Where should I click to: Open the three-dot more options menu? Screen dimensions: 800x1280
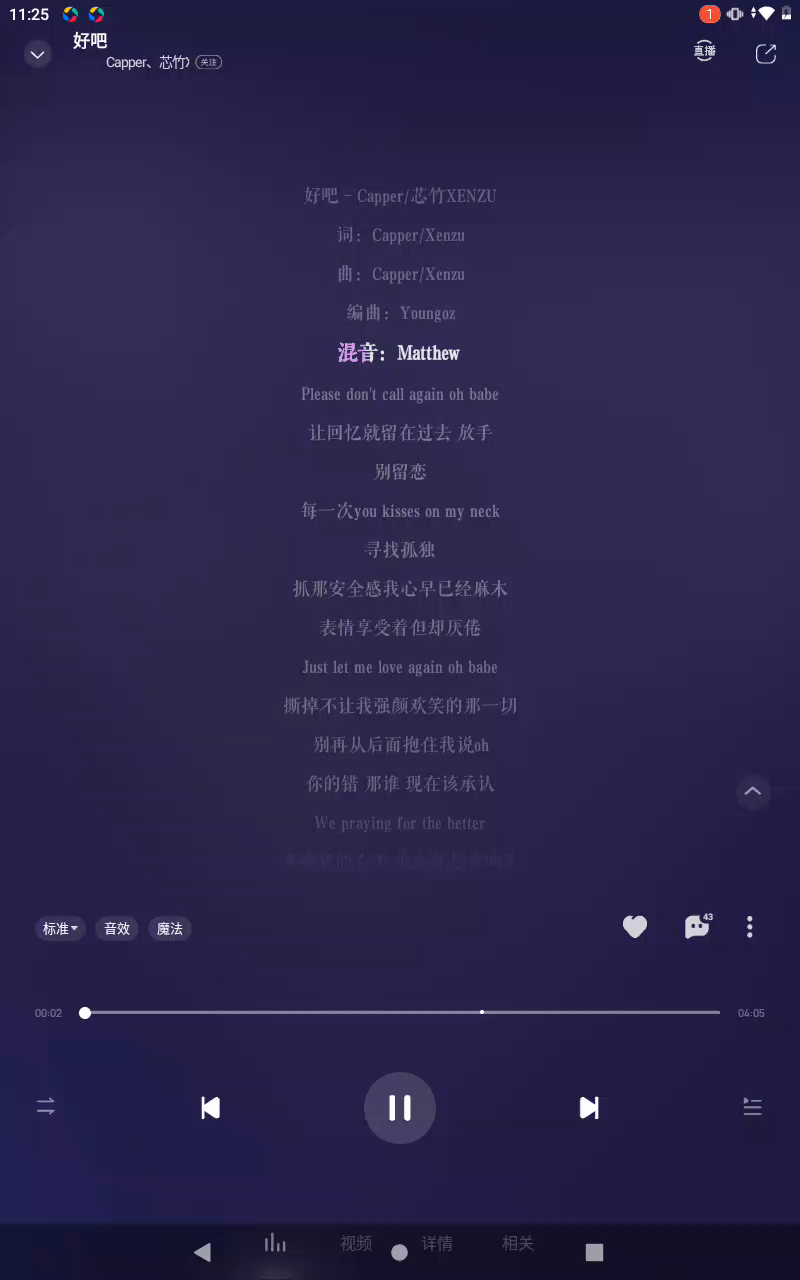point(749,927)
